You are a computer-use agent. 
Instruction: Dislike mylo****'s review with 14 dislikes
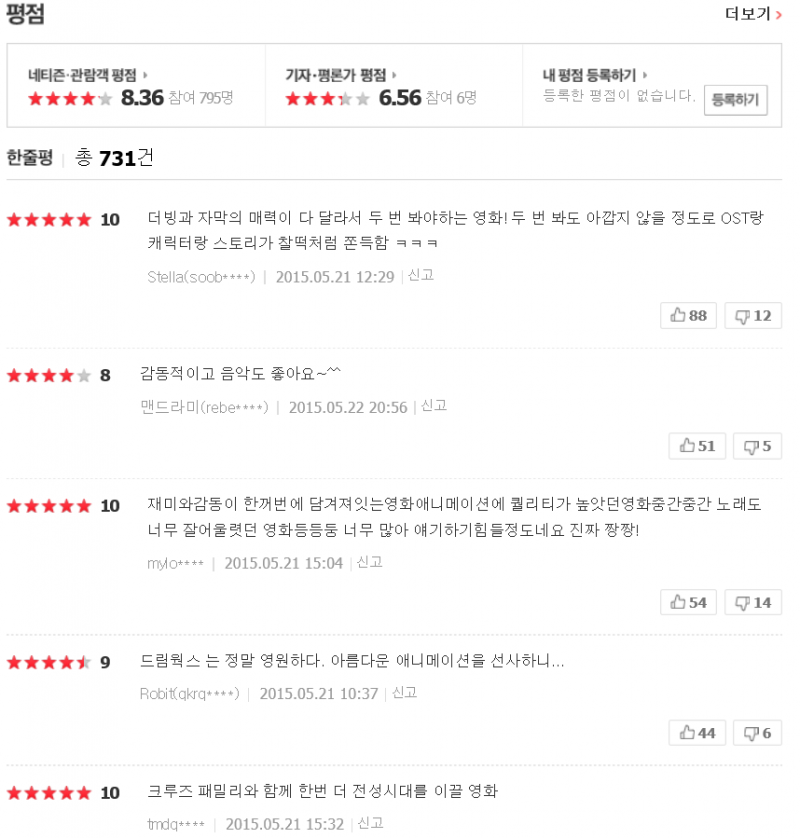pyautogui.click(x=753, y=602)
